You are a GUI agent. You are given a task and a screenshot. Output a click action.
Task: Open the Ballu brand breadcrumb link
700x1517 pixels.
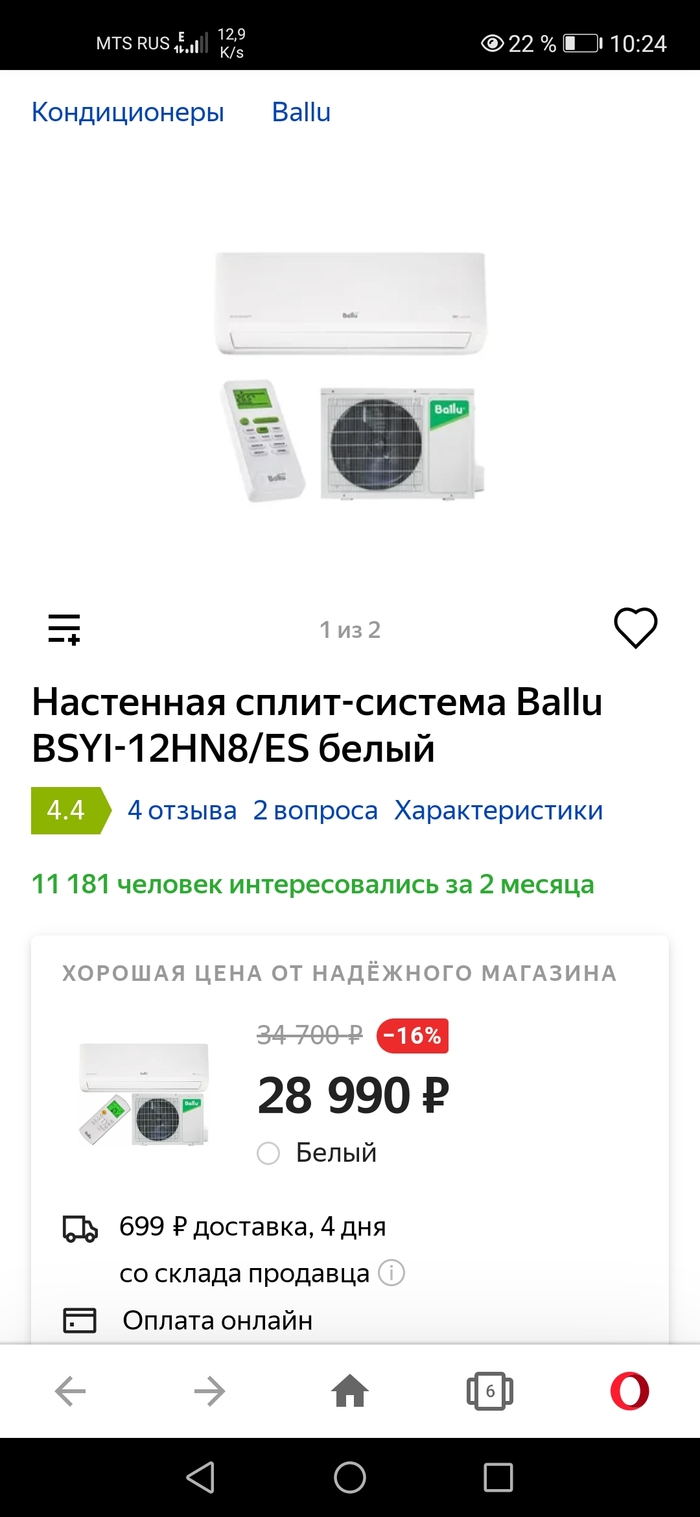coord(301,112)
